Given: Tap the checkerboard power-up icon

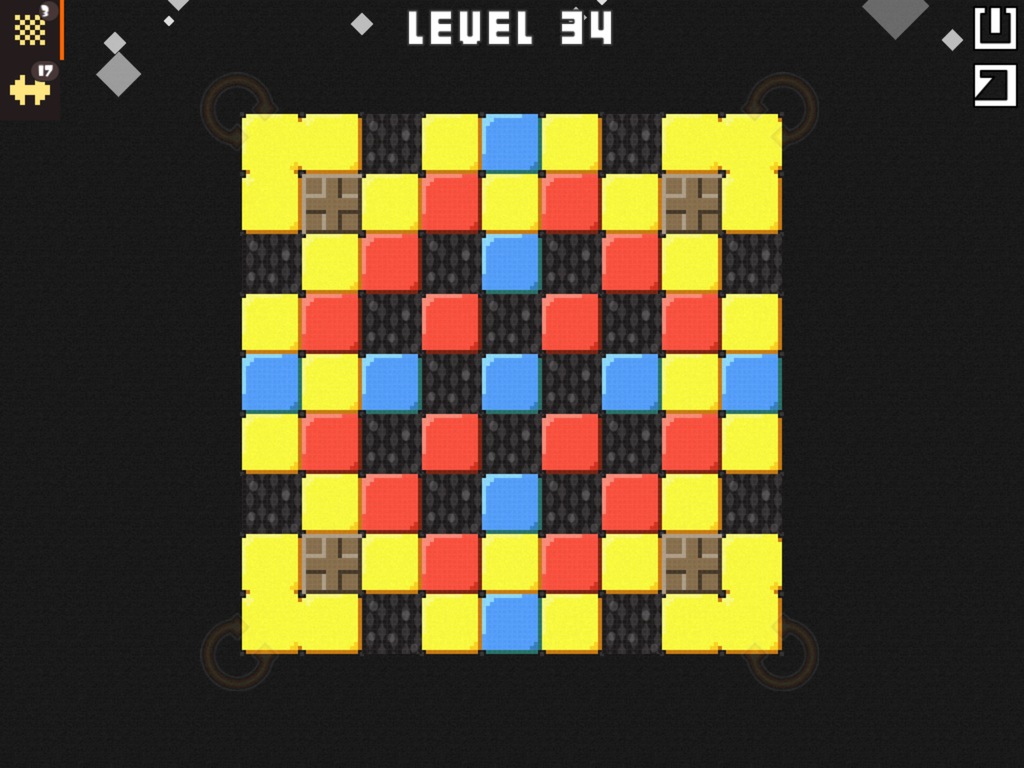Looking at the screenshot, I should (x=30, y=29).
